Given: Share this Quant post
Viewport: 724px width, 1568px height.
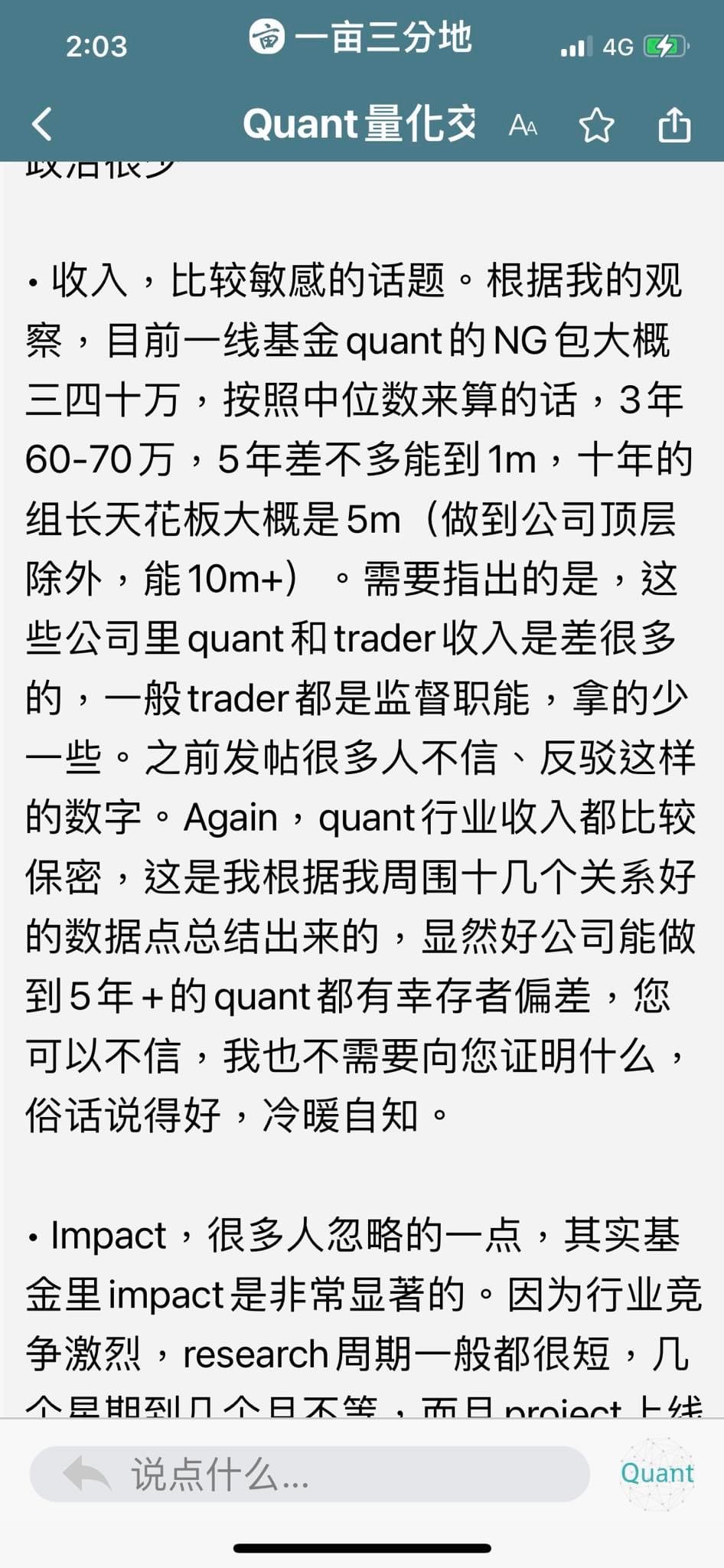Looking at the screenshot, I should pos(674,124).
